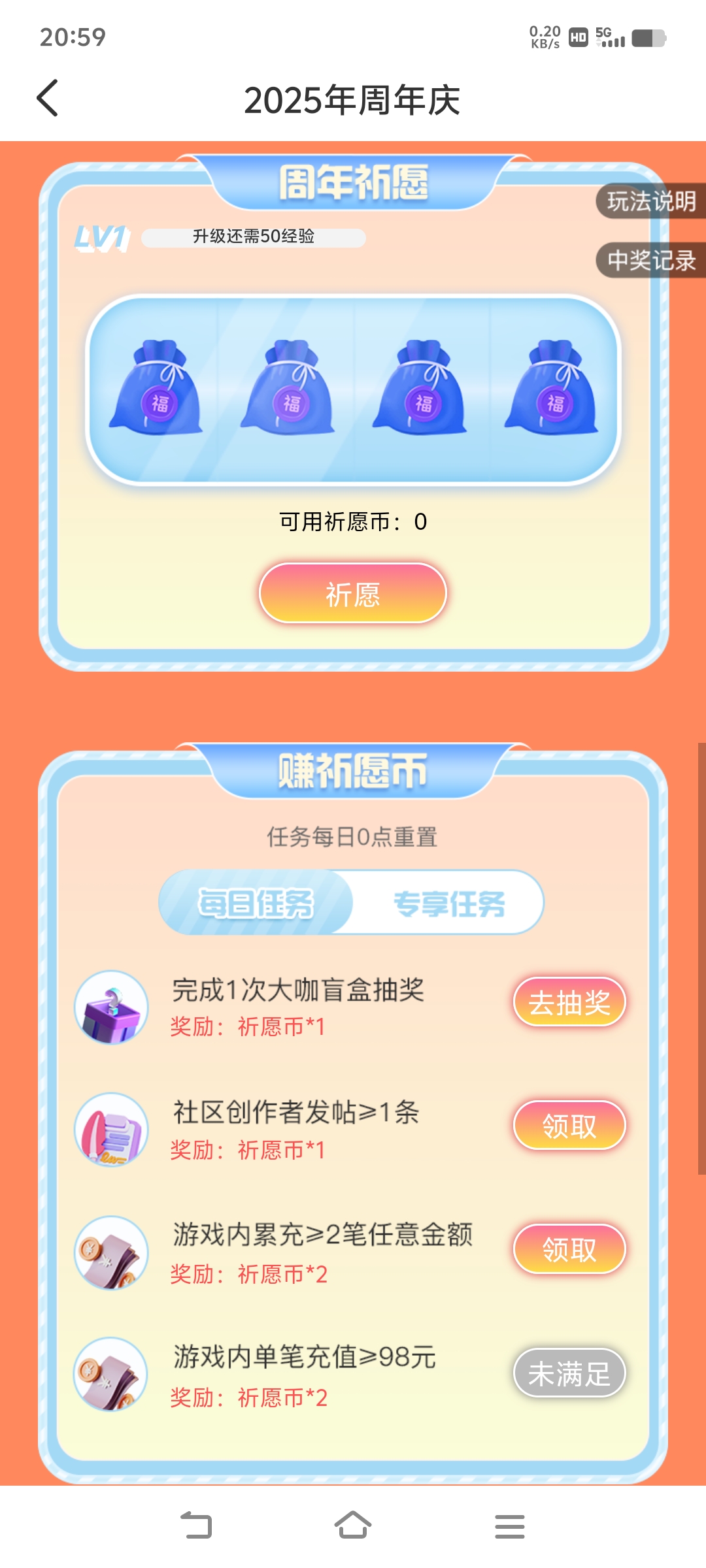View the 中奖记录 prize history
Screen dimensions: 706x1568
pyautogui.click(x=650, y=260)
